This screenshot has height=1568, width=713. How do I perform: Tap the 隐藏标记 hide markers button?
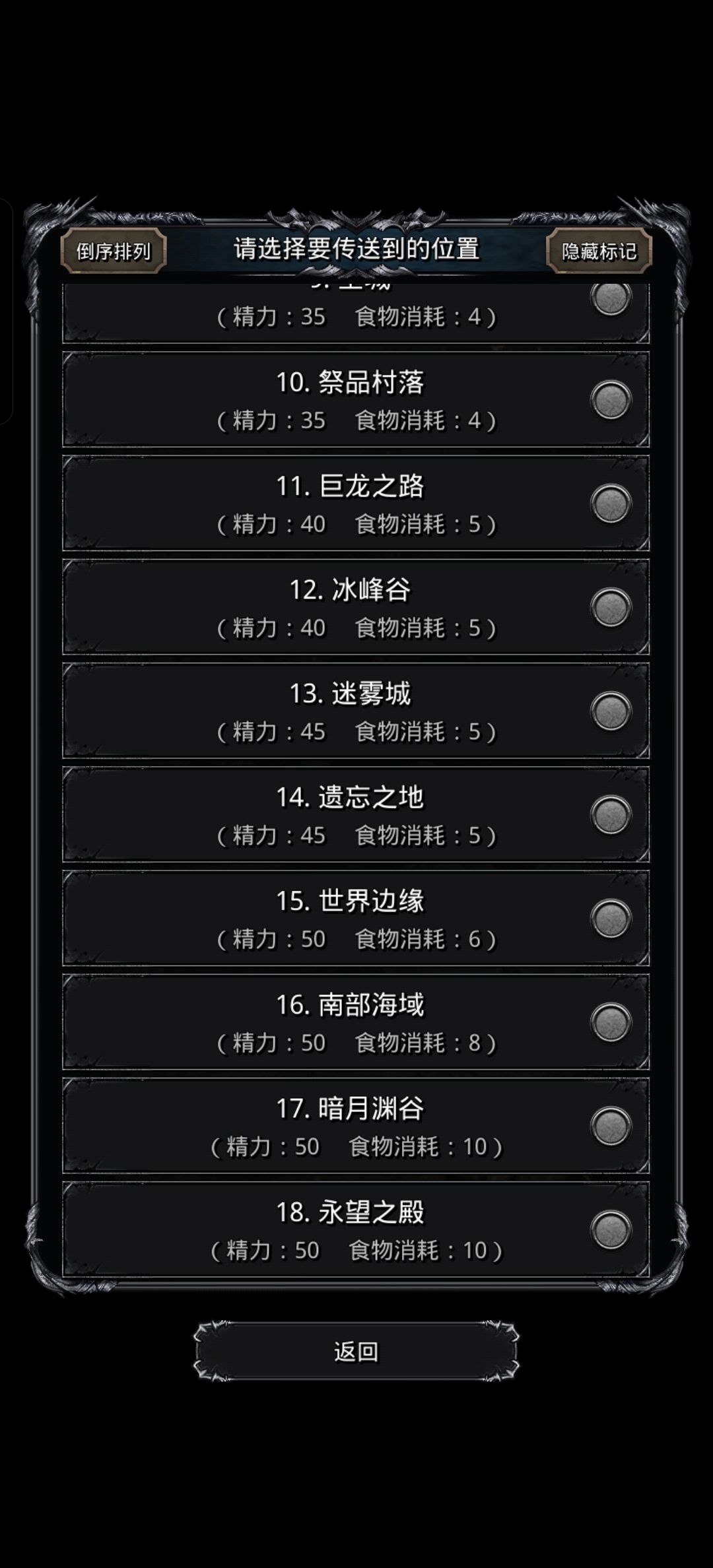pos(599,251)
